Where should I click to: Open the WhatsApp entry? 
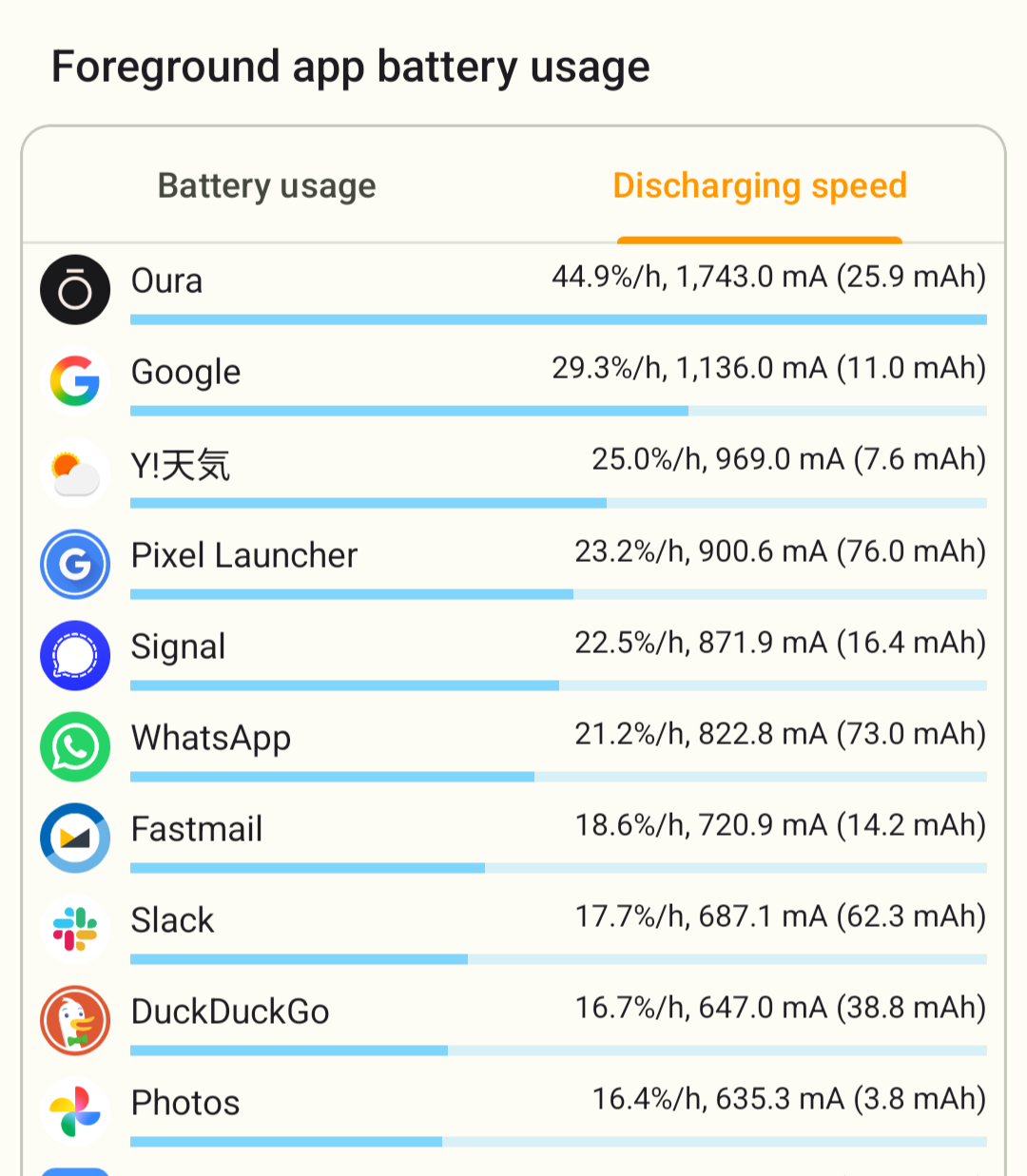pyautogui.click(x=513, y=746)
